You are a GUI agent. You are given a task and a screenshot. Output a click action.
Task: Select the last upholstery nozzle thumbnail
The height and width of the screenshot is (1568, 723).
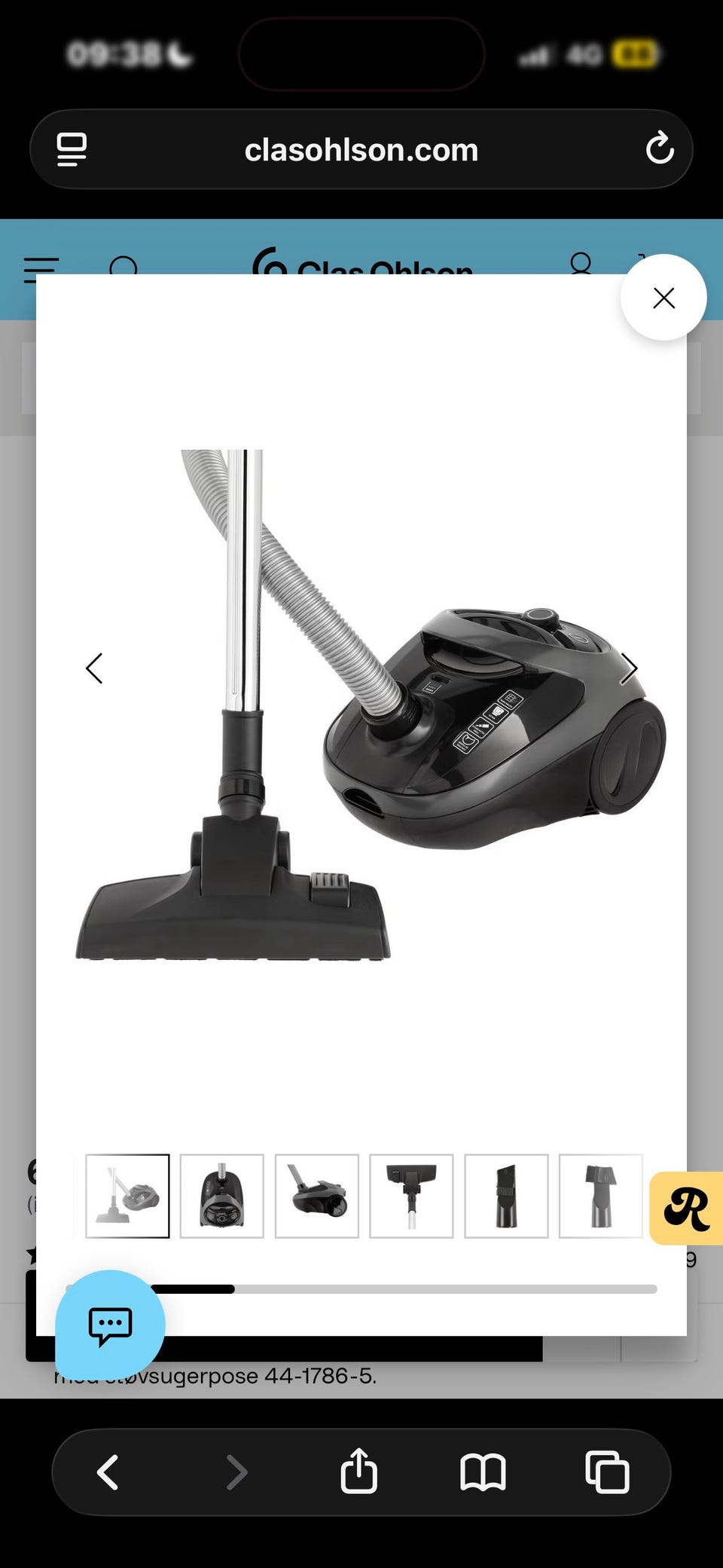[601, 1196]
